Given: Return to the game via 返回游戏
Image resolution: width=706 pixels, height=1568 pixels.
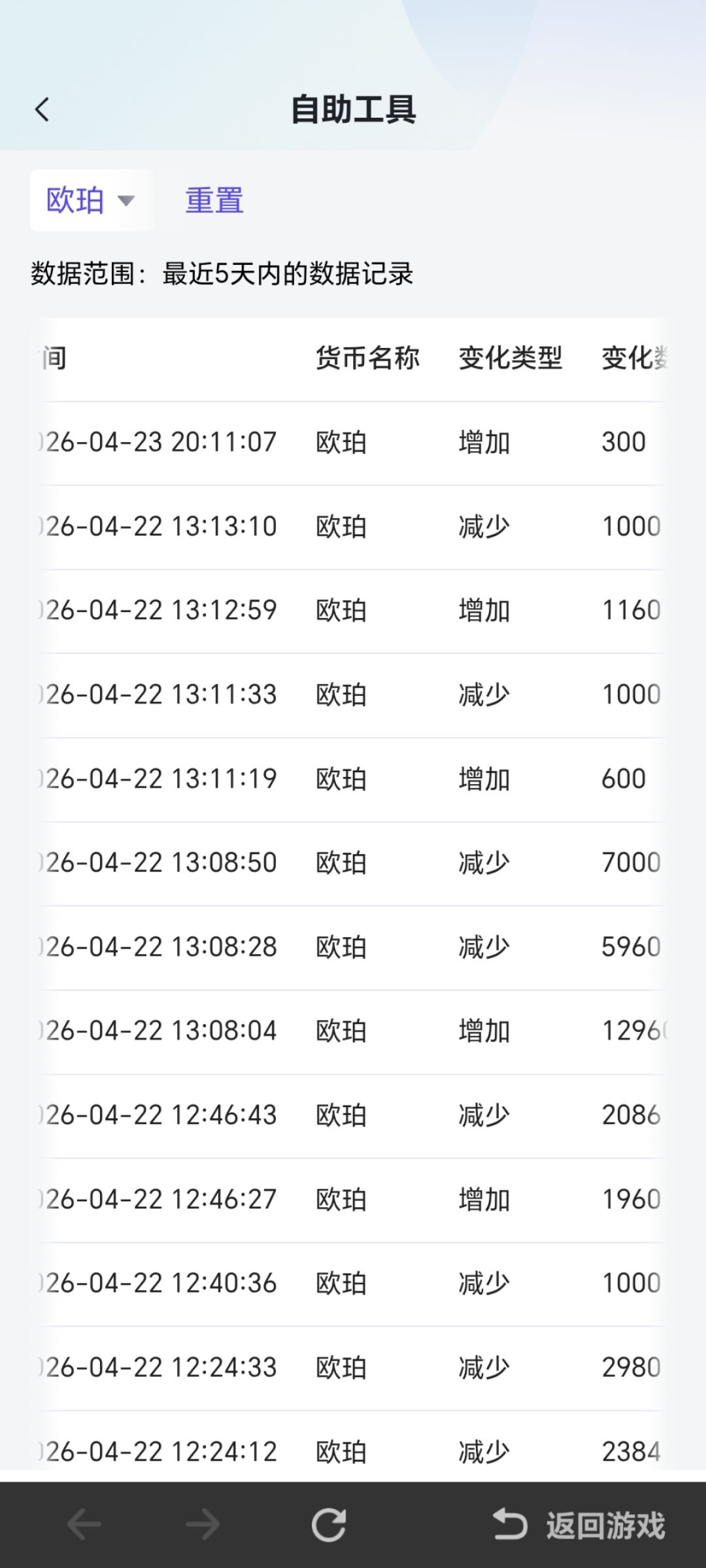Looking at the screenshot, I should pyautogui.click(x=579, y=1525).
